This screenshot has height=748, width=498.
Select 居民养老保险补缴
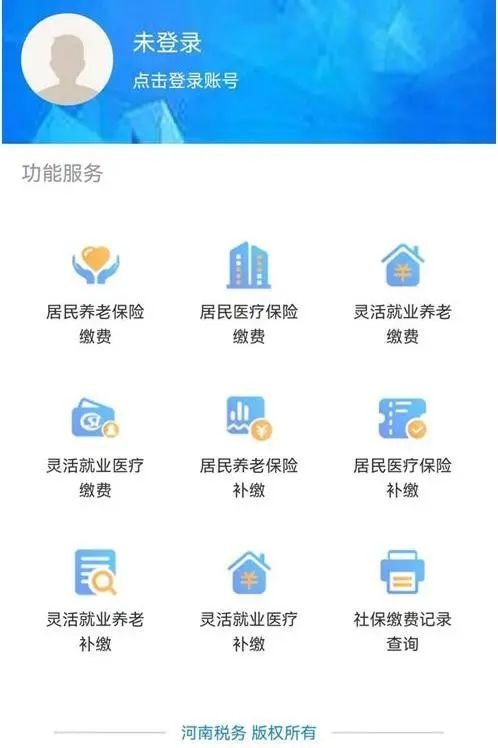pos(249,447)
